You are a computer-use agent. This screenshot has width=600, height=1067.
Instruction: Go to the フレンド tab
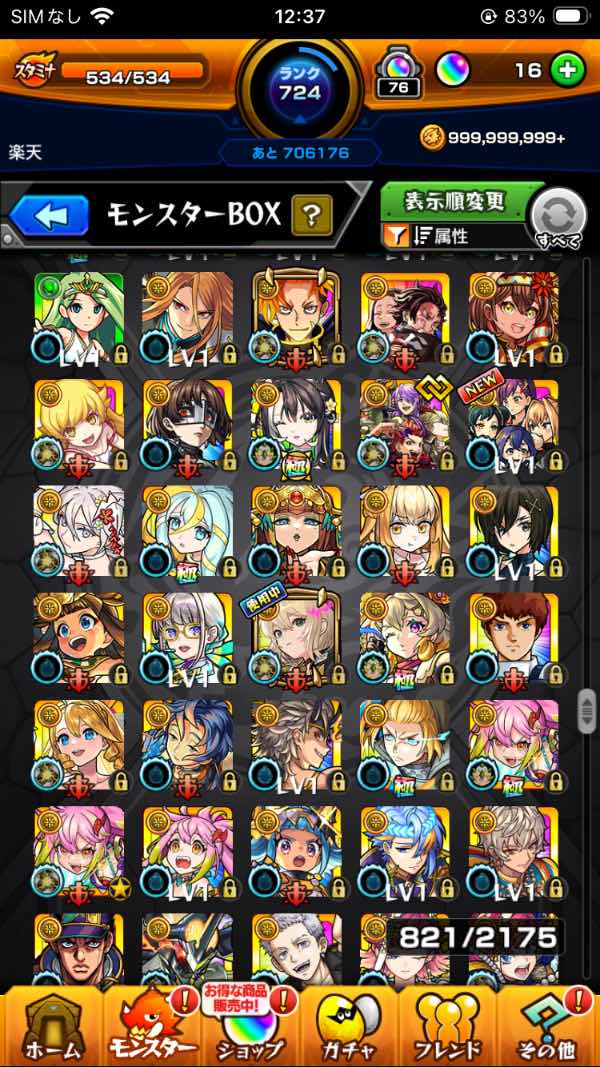448,1026
